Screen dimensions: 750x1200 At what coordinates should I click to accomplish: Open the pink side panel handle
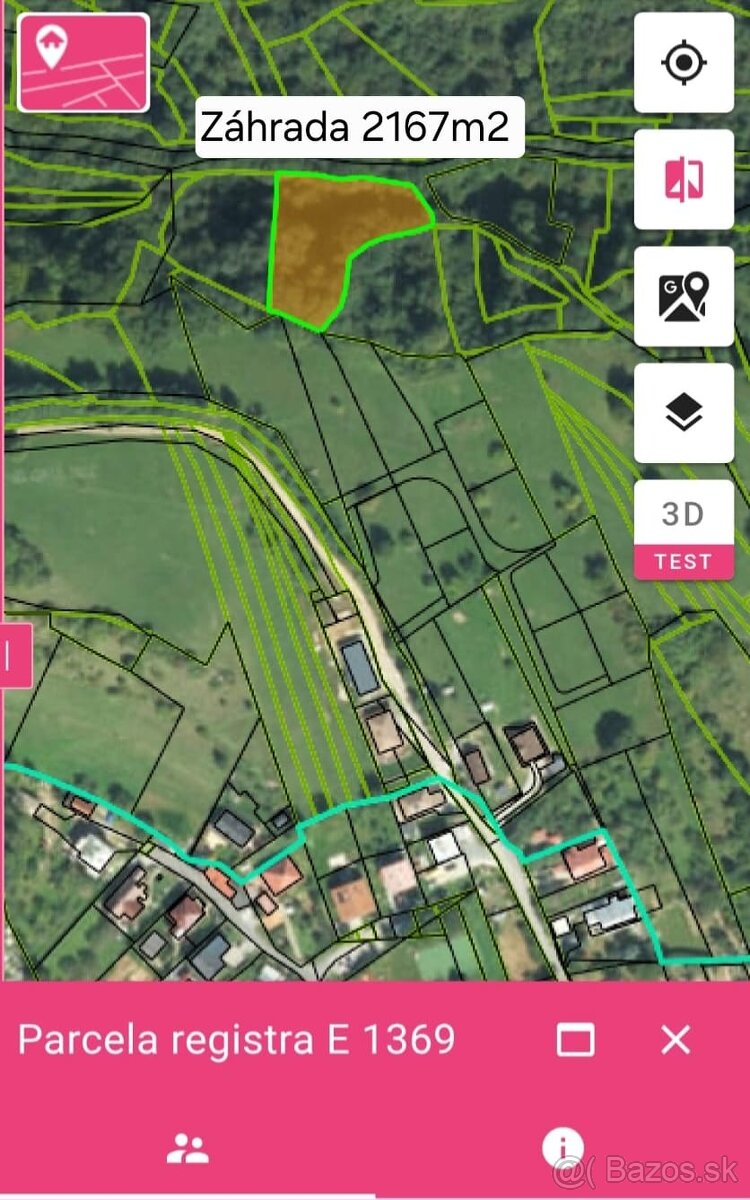15,656
